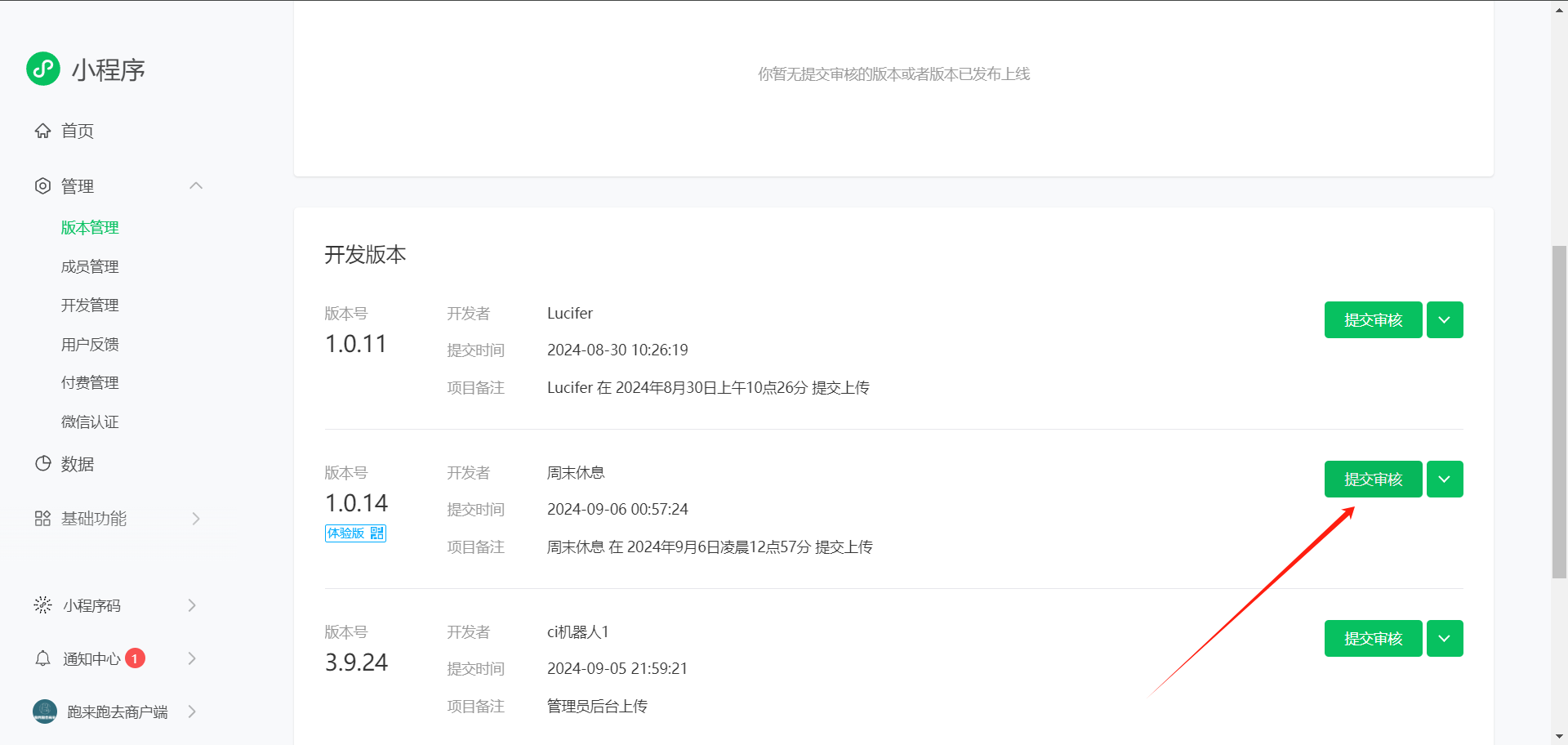The width and height of the screenshot is (1568, 745).
Task: Submit version 1.0.14 for review
Action: point(1373,480)
